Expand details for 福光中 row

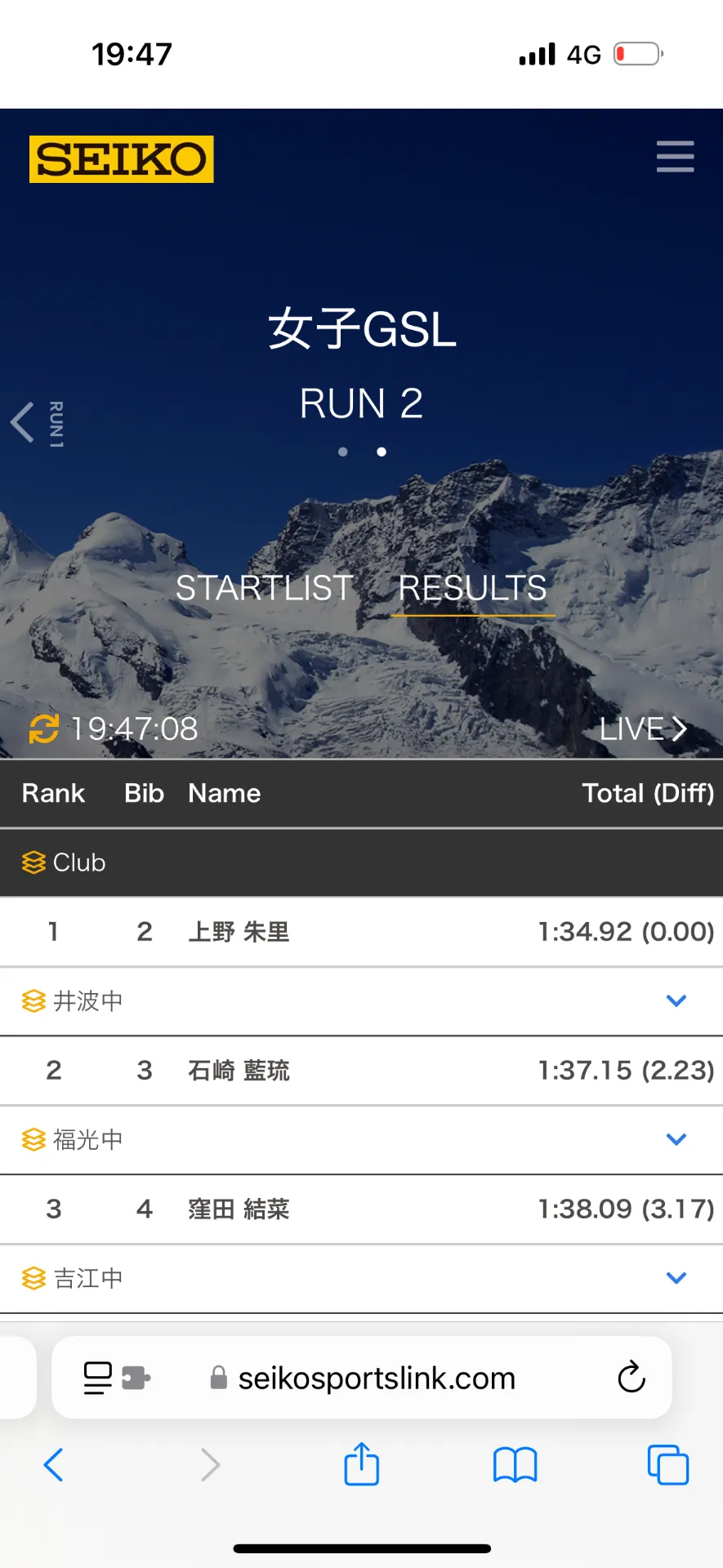(676, 1139)
